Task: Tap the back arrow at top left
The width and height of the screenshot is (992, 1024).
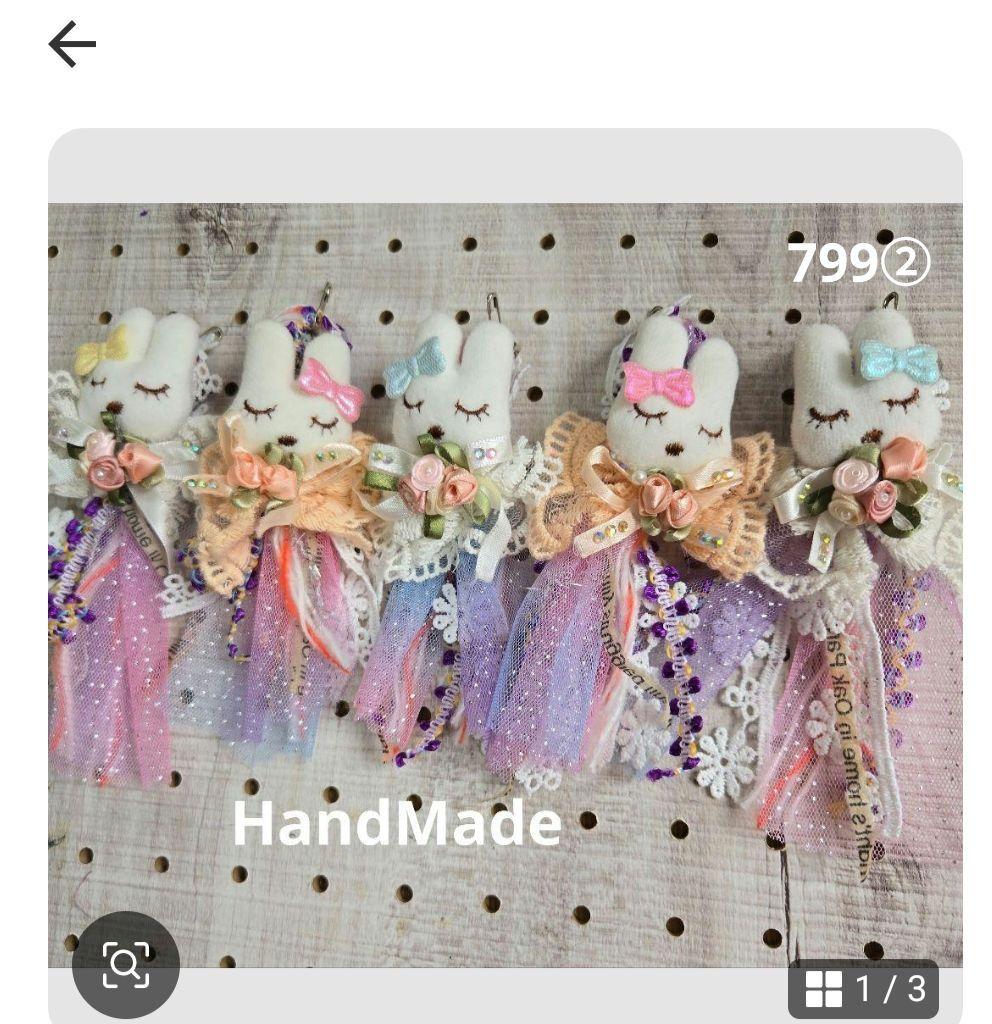Action: (72, 43)
